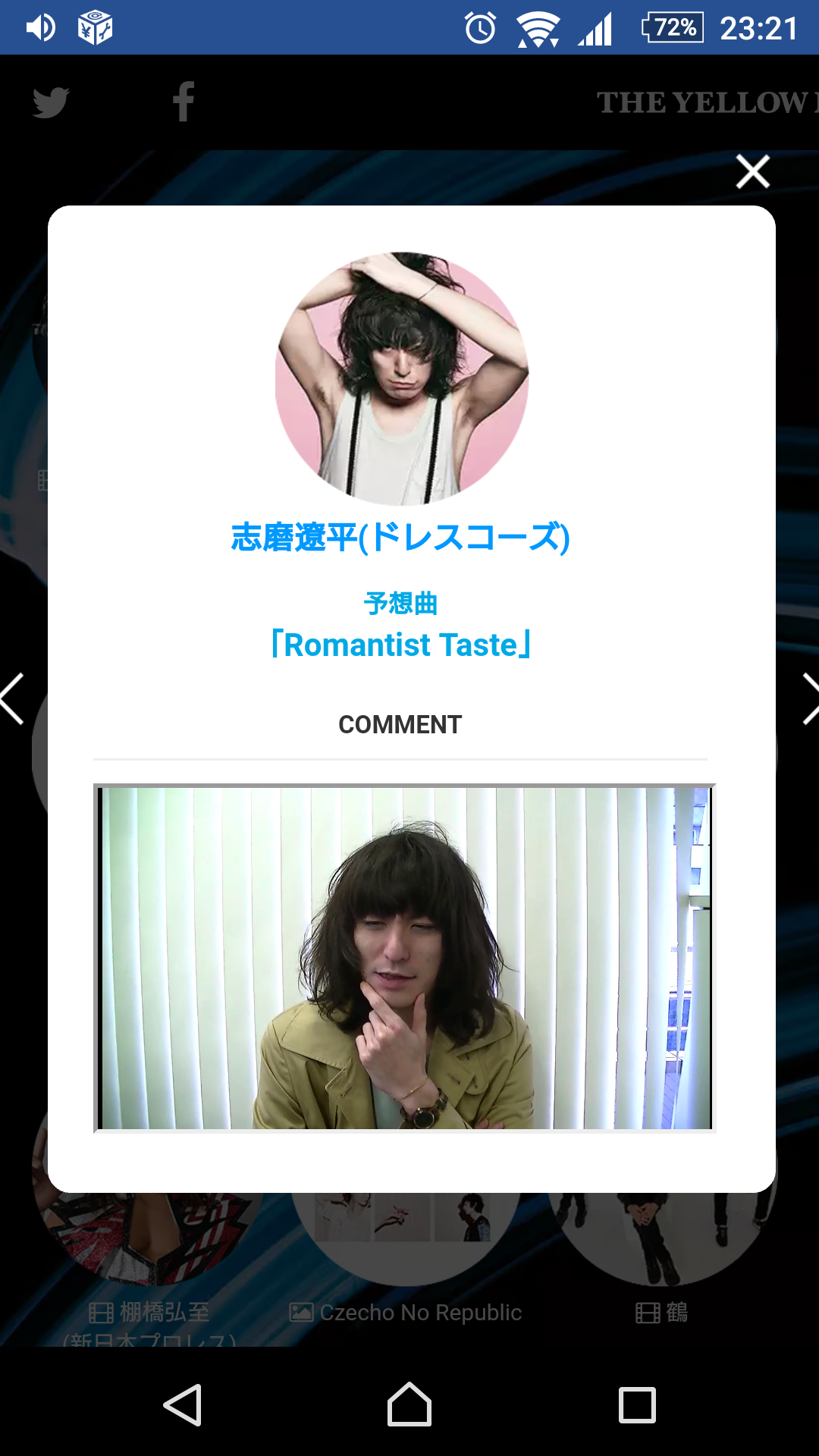Screen dimensions: 819x1456
Task: Share the page via the Twitter icon
Action: 52,104
